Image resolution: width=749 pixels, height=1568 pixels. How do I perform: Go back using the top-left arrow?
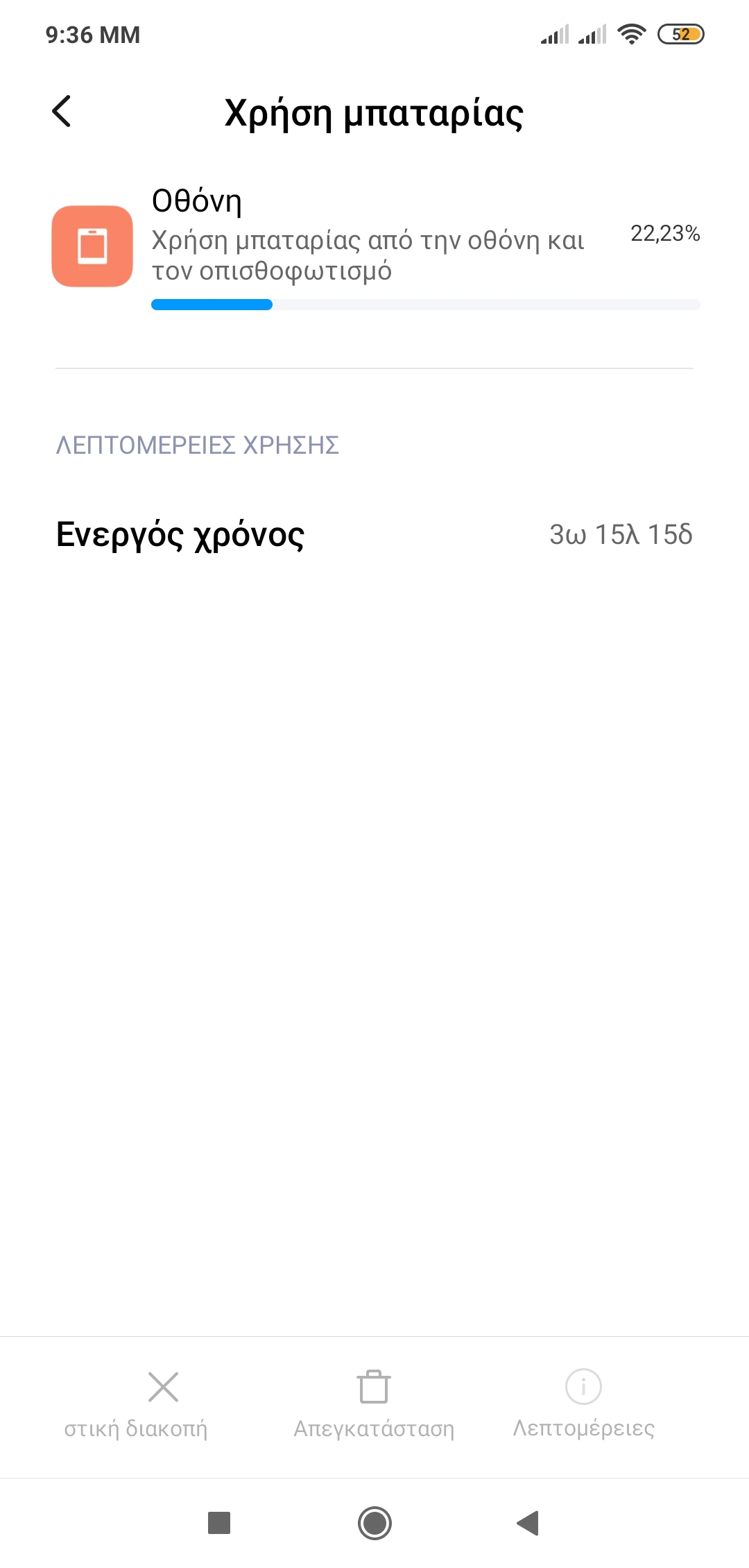(x=62, y=112)
